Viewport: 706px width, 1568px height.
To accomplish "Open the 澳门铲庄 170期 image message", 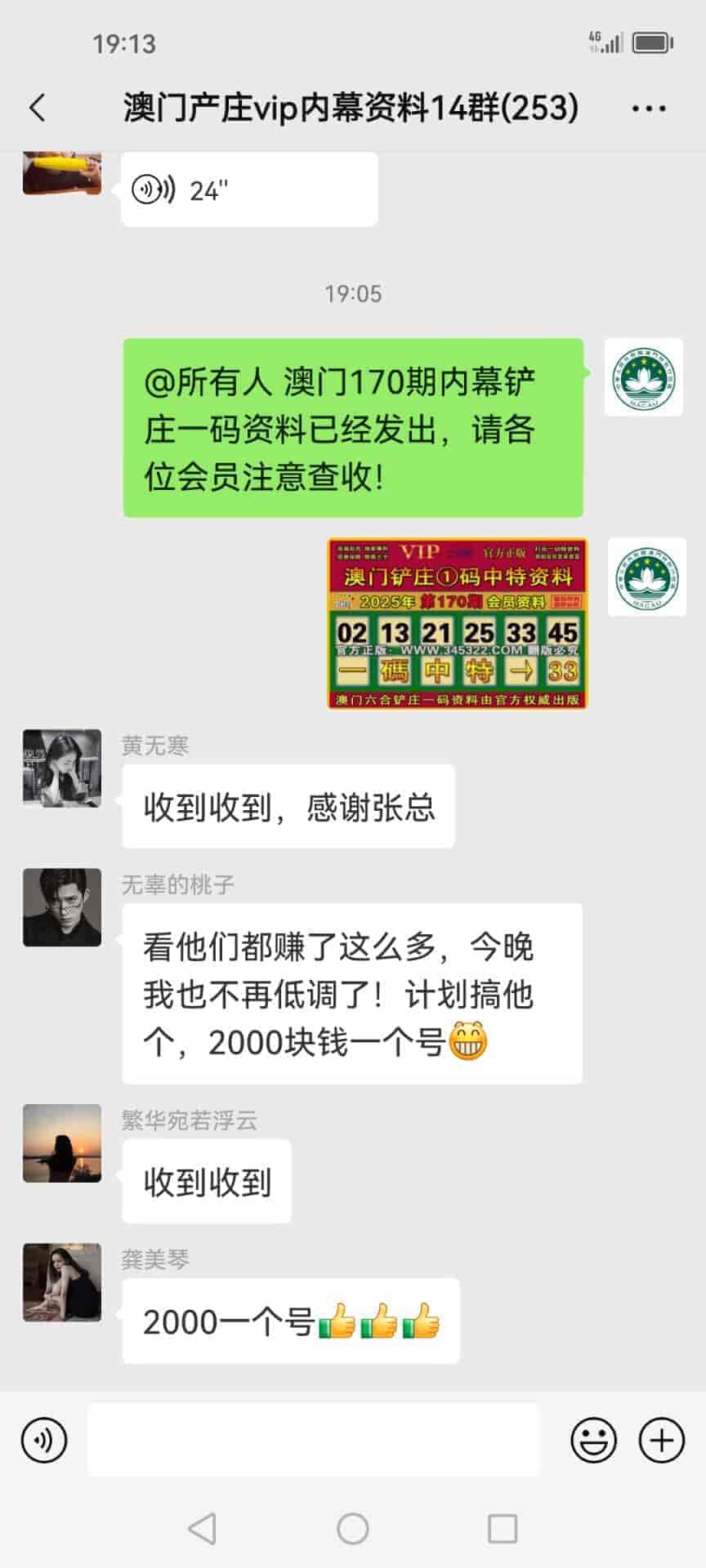I will [x=457, y=623].
